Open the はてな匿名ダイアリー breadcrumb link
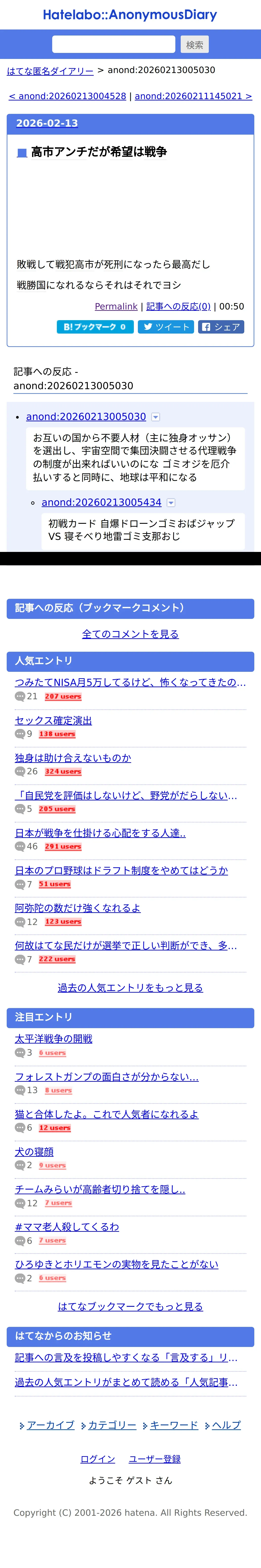Viewport: 261px width, 1568px height. pyautogui.click(x=50, y=71)
